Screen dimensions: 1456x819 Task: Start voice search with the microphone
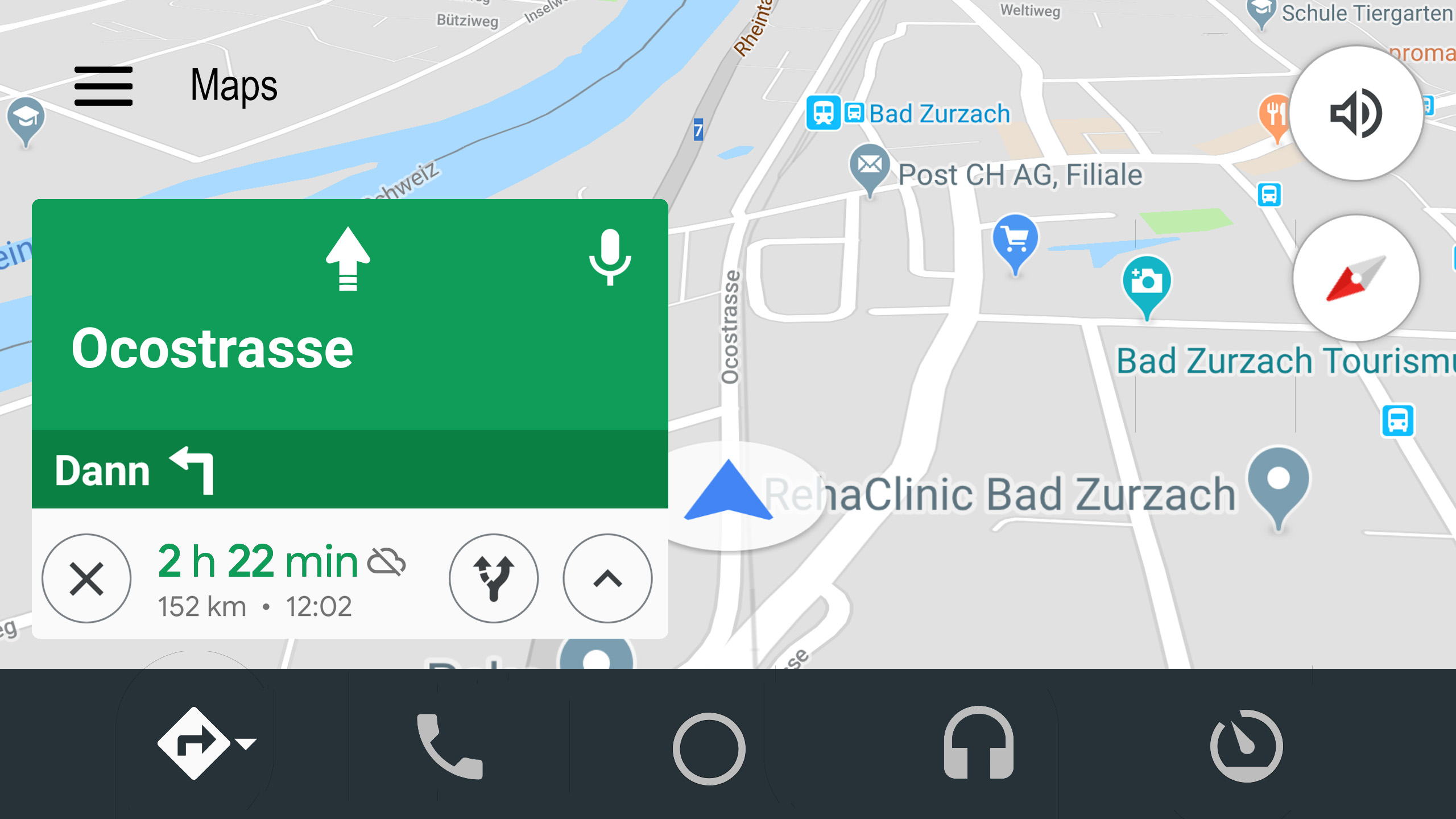pos(610,257)
